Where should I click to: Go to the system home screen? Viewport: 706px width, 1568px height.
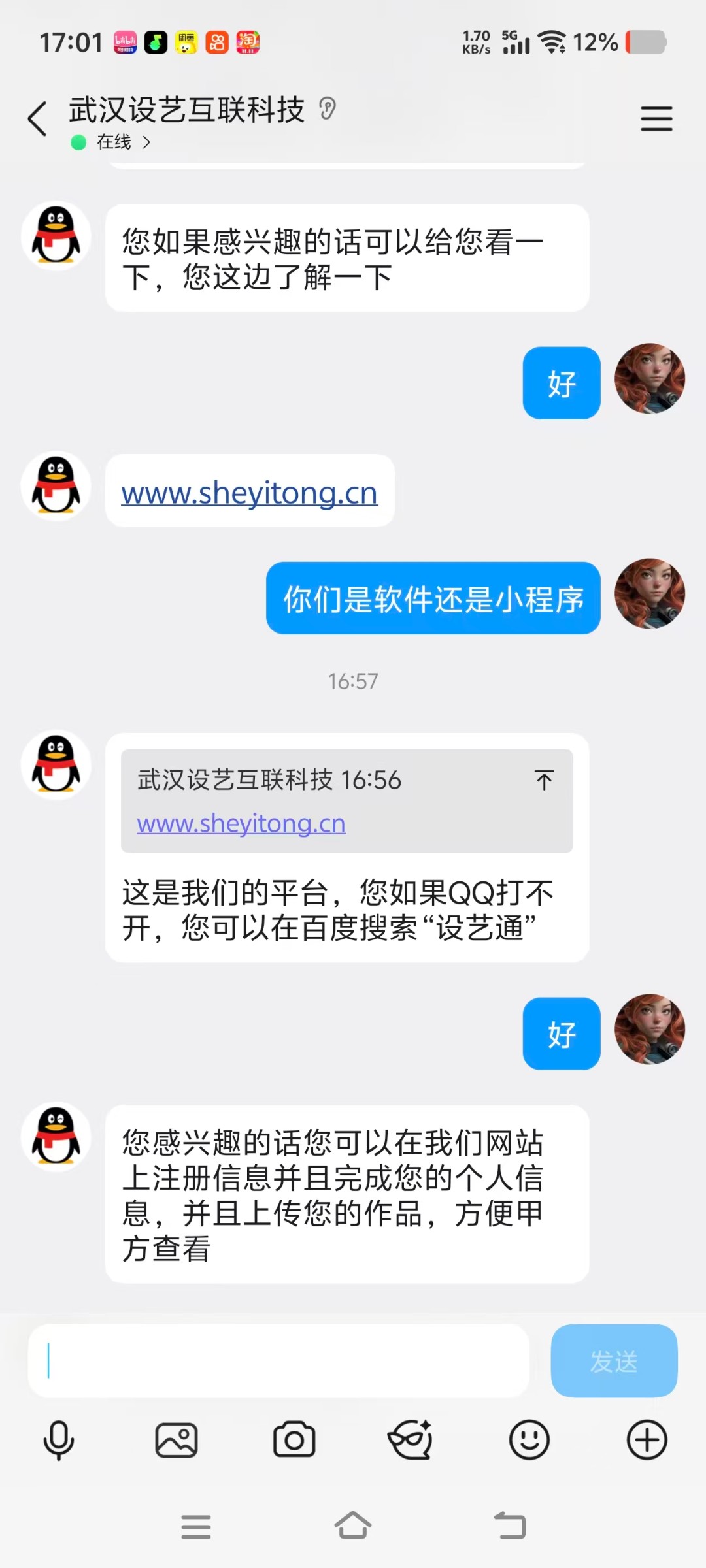(x=353, y=1527)
